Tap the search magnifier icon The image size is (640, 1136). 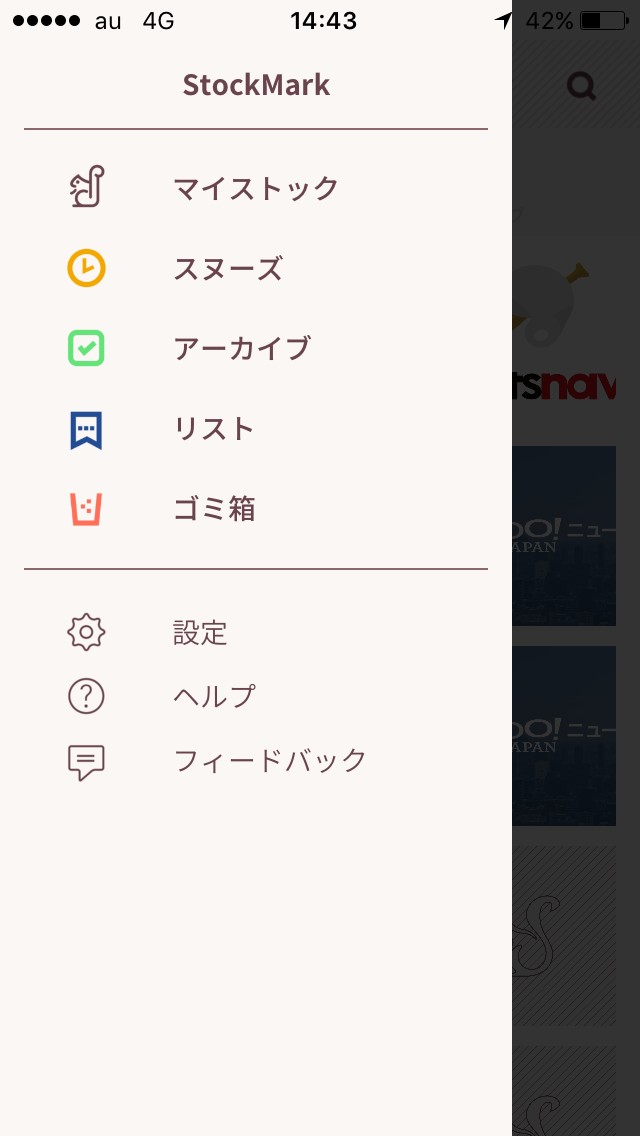[581, 87]
